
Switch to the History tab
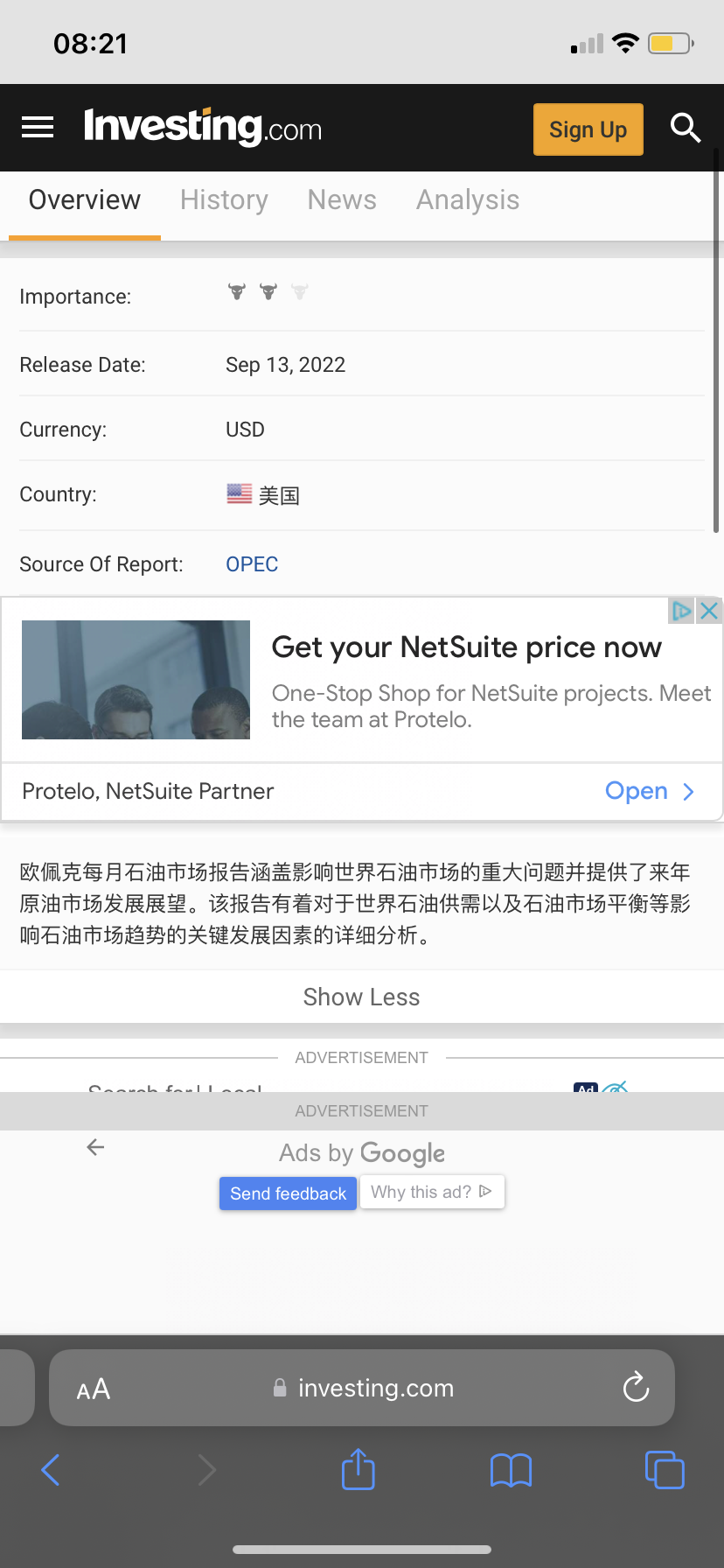pos(224,200)
